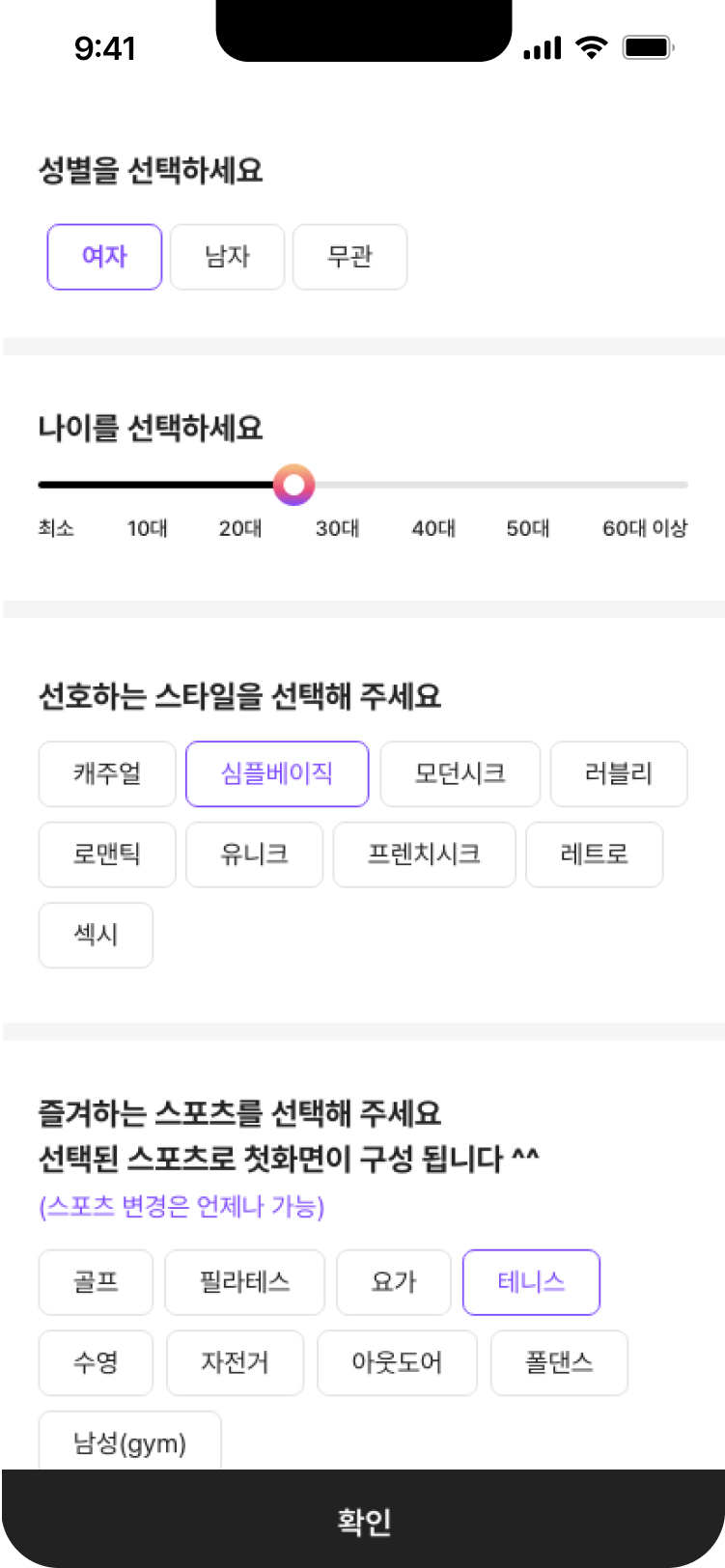This screenshot has height=1568, width=725.
Task: Choose 아웃도어 from sports
Action: (x=397, y=1362)
